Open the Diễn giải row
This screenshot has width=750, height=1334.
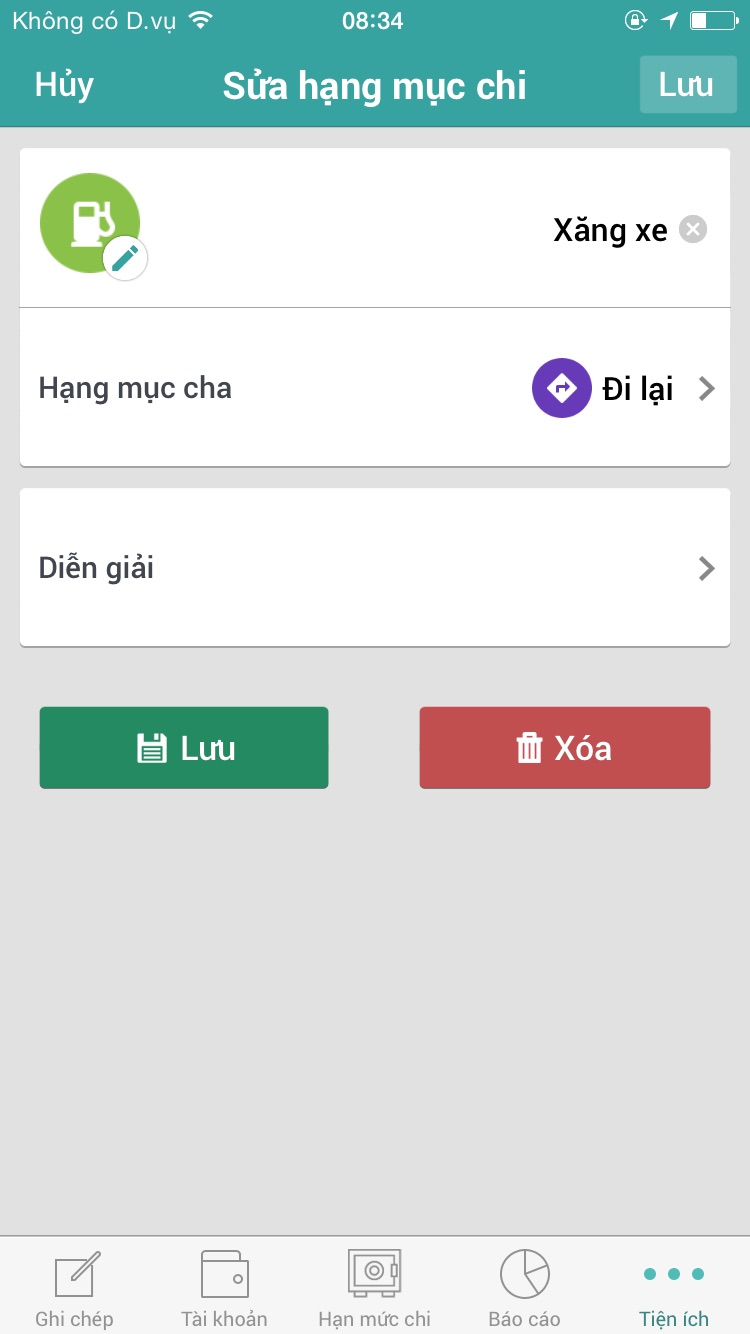pos(375,568)
